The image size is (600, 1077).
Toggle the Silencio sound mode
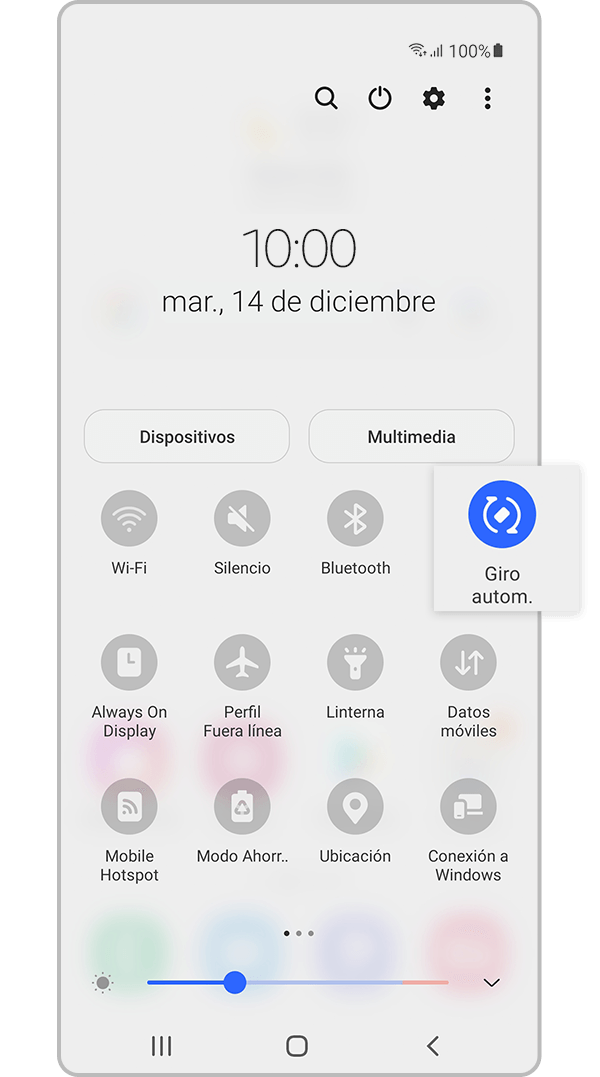(242, 519)
